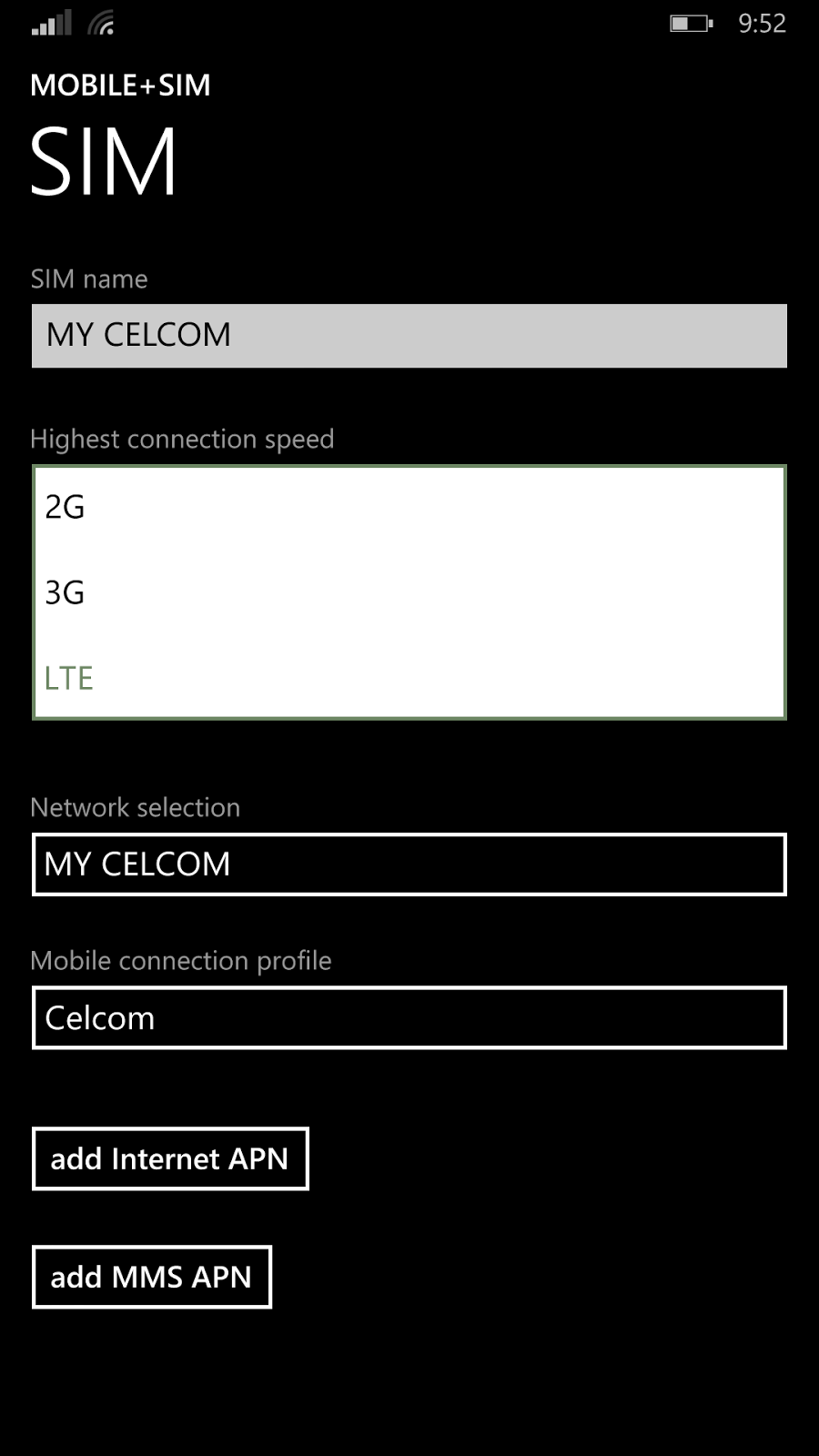The width and height of the screenshot is (819, 1456).
Task: Tap add Internet APN button
Action: pos(170,1158)
